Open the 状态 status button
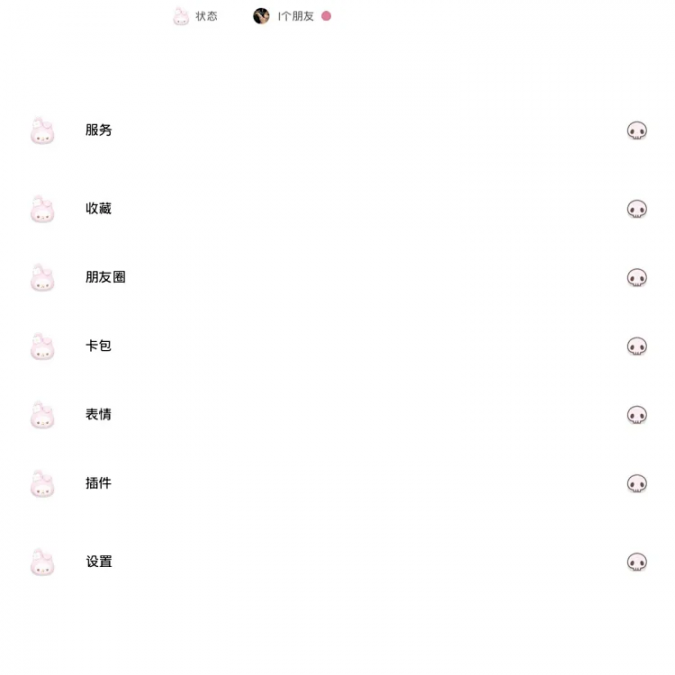675x675 pixels. point(196,16)
